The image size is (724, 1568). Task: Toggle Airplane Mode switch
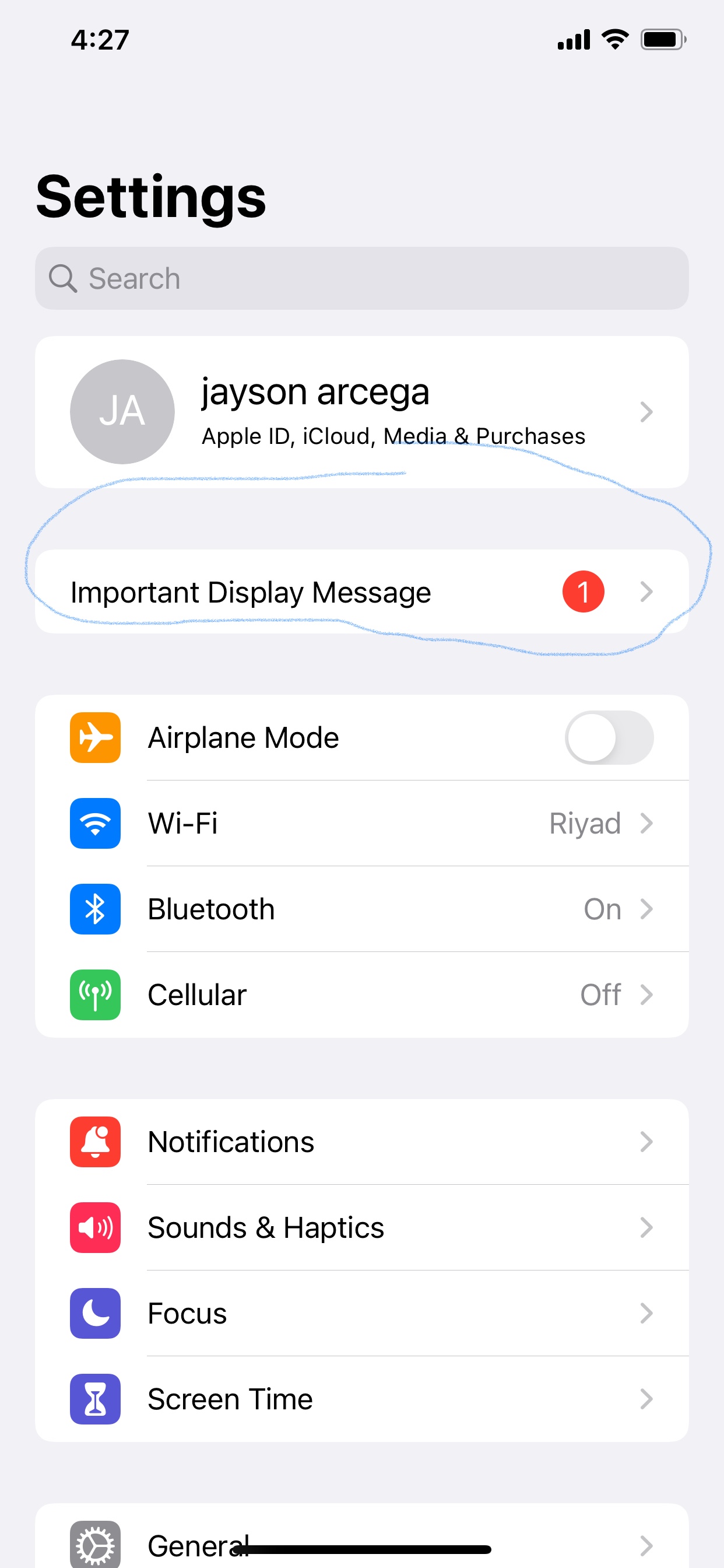pyautogui.click(x=609, y=737)
